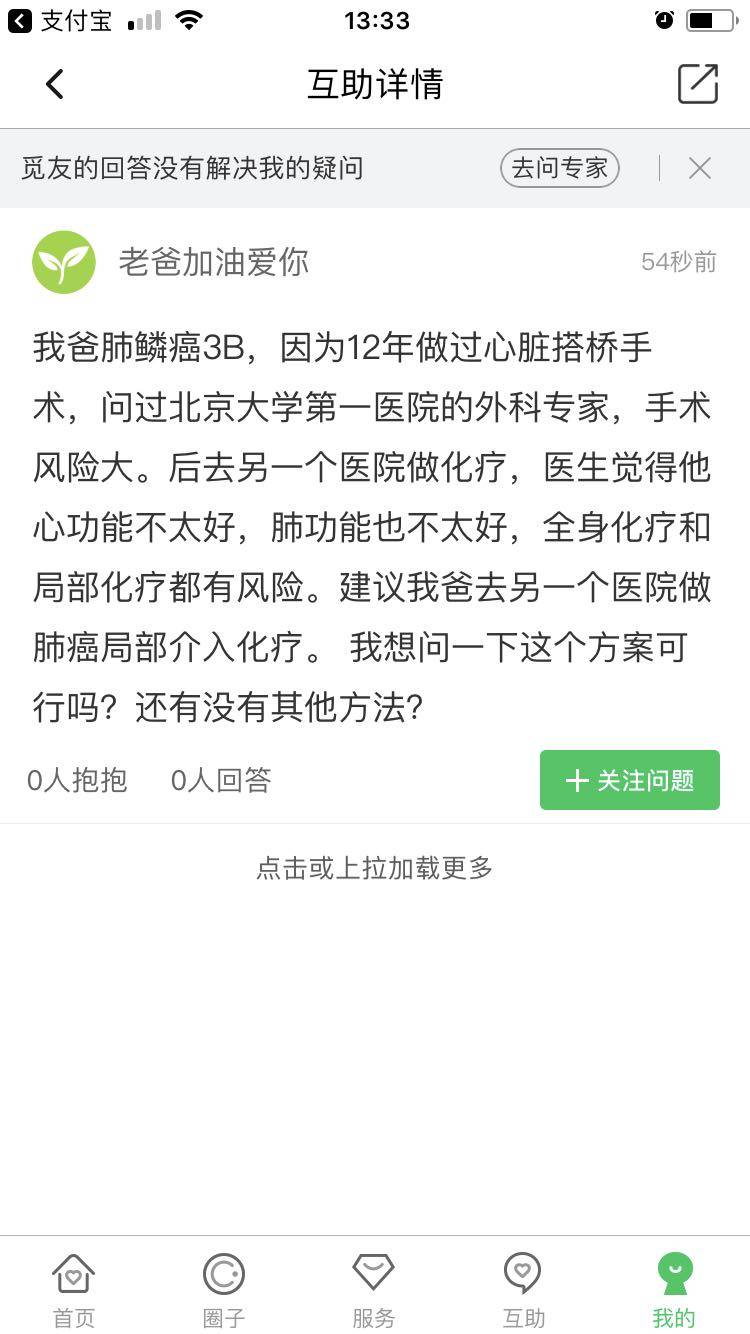Go to the 互助 tab
This screenshot has height=1334, width=750.
(x=523, y=1289)
